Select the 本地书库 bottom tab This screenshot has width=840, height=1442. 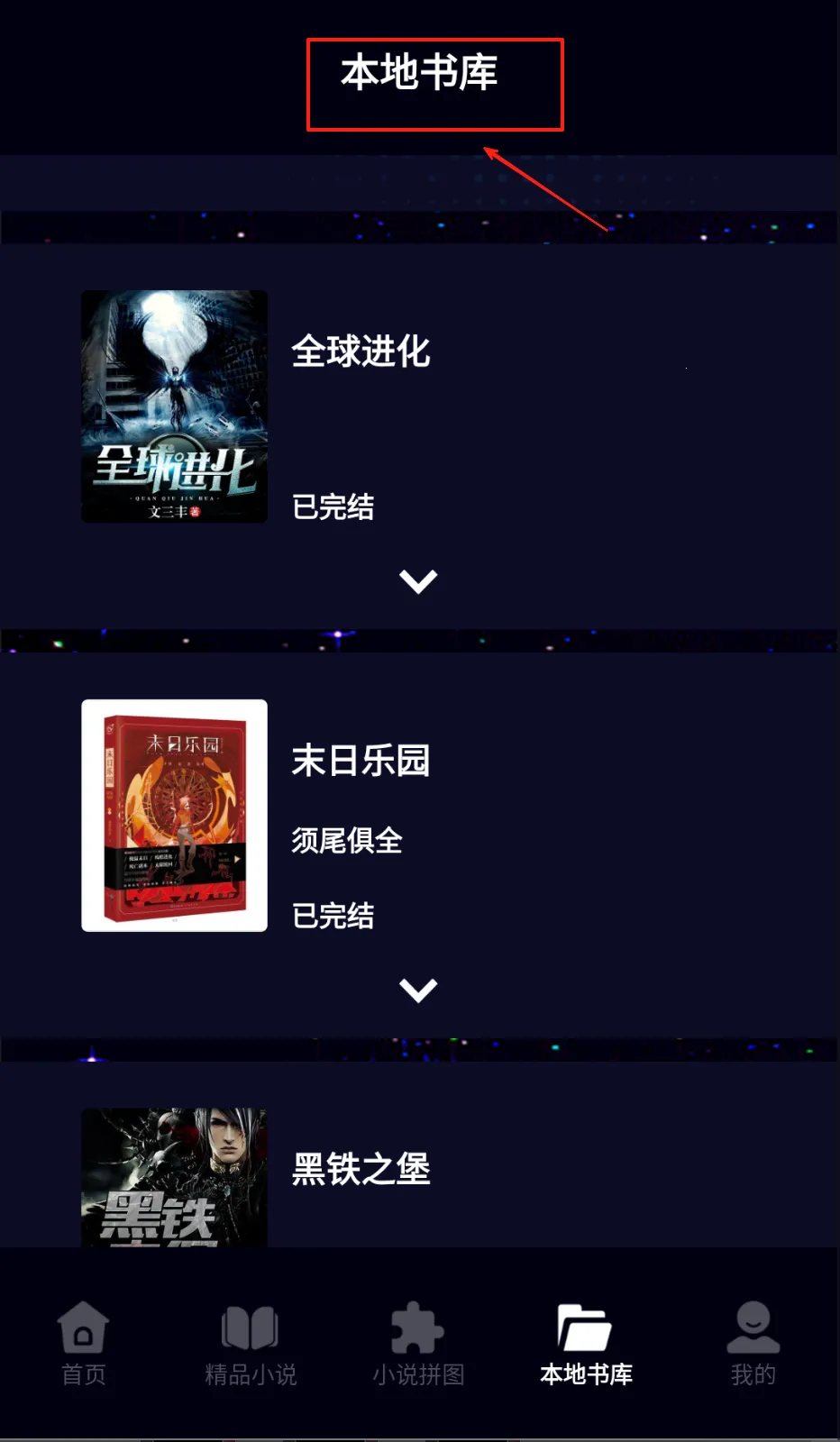[x=586, y=1343]
